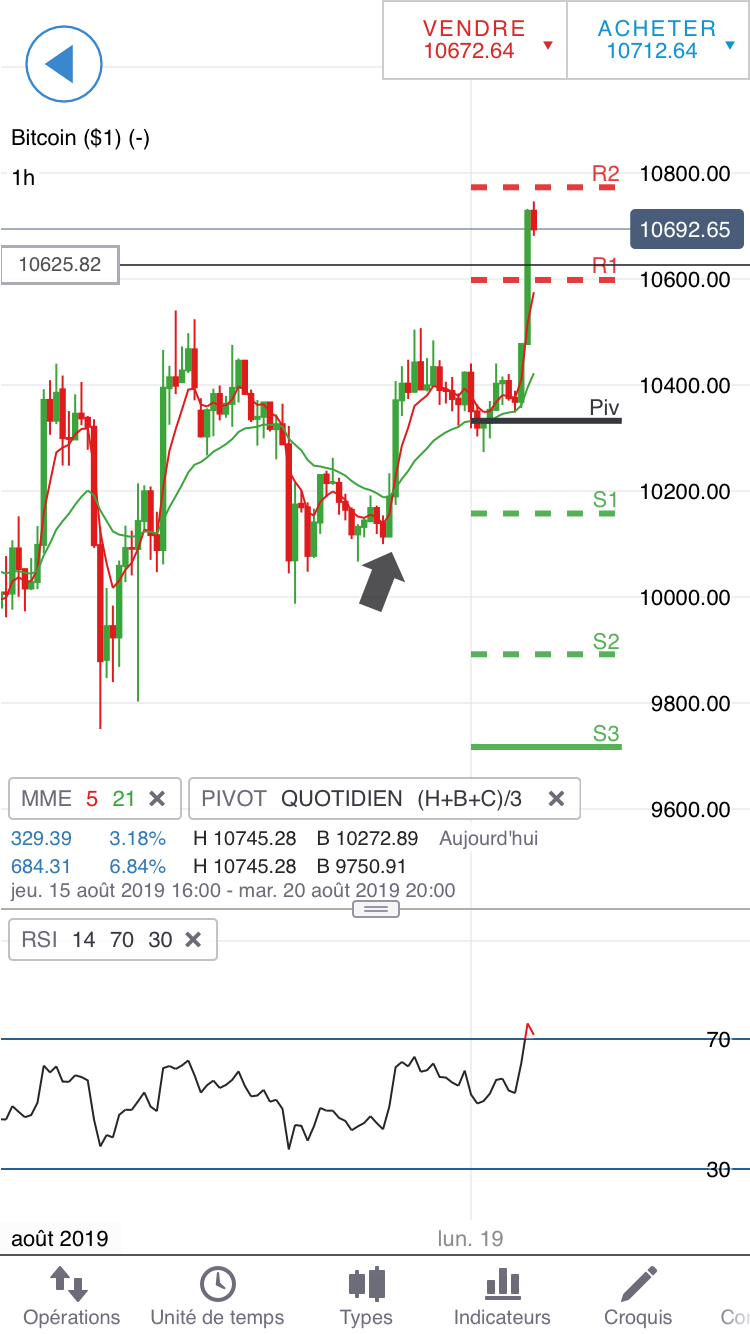Screen dimensions: 750x1334
Task: Open the Indicateurs menu
Action: pos(502,1297)
